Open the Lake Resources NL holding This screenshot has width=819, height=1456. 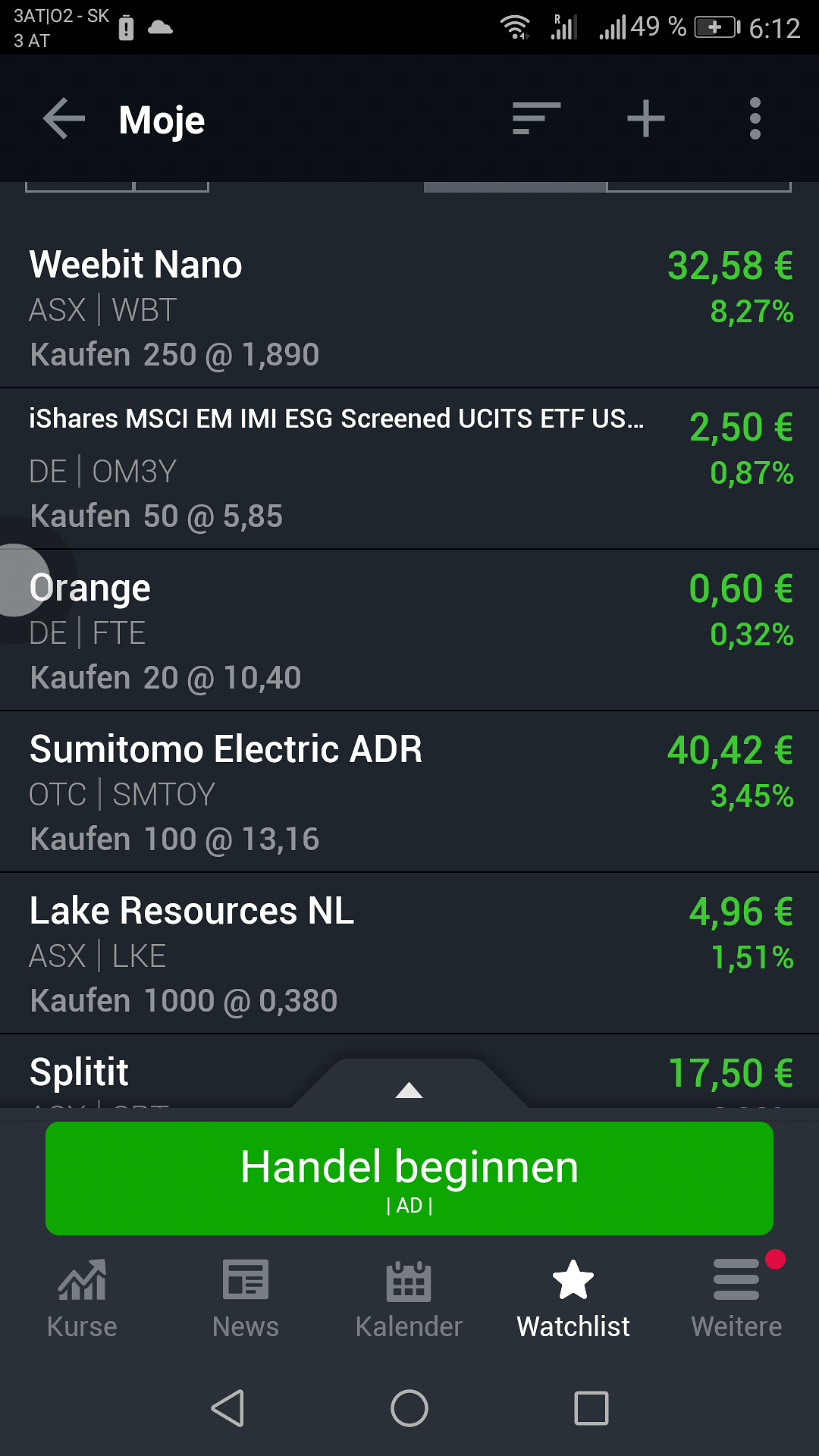point(409,953)
